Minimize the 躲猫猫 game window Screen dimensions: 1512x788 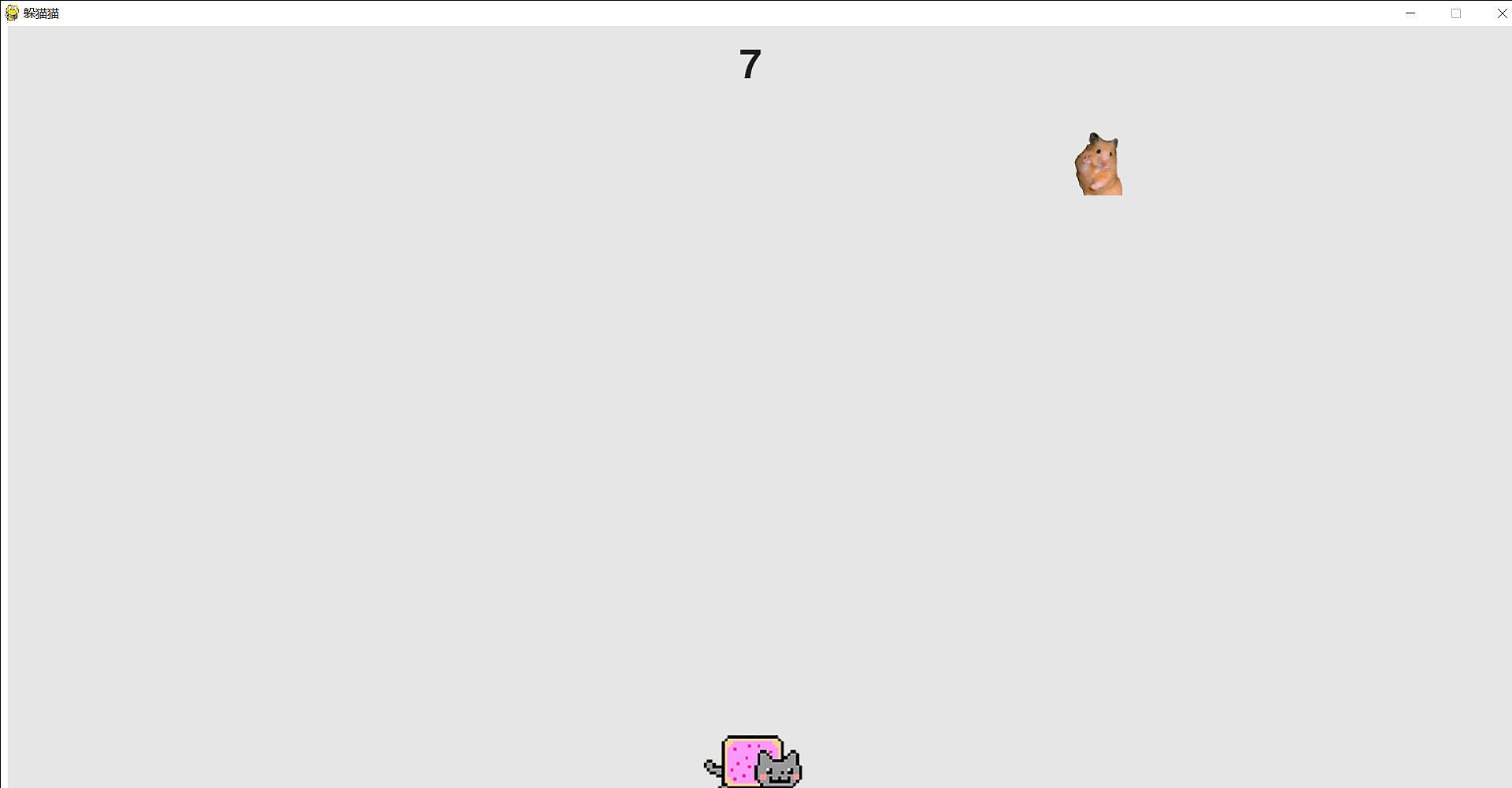tap(1410, 13)
